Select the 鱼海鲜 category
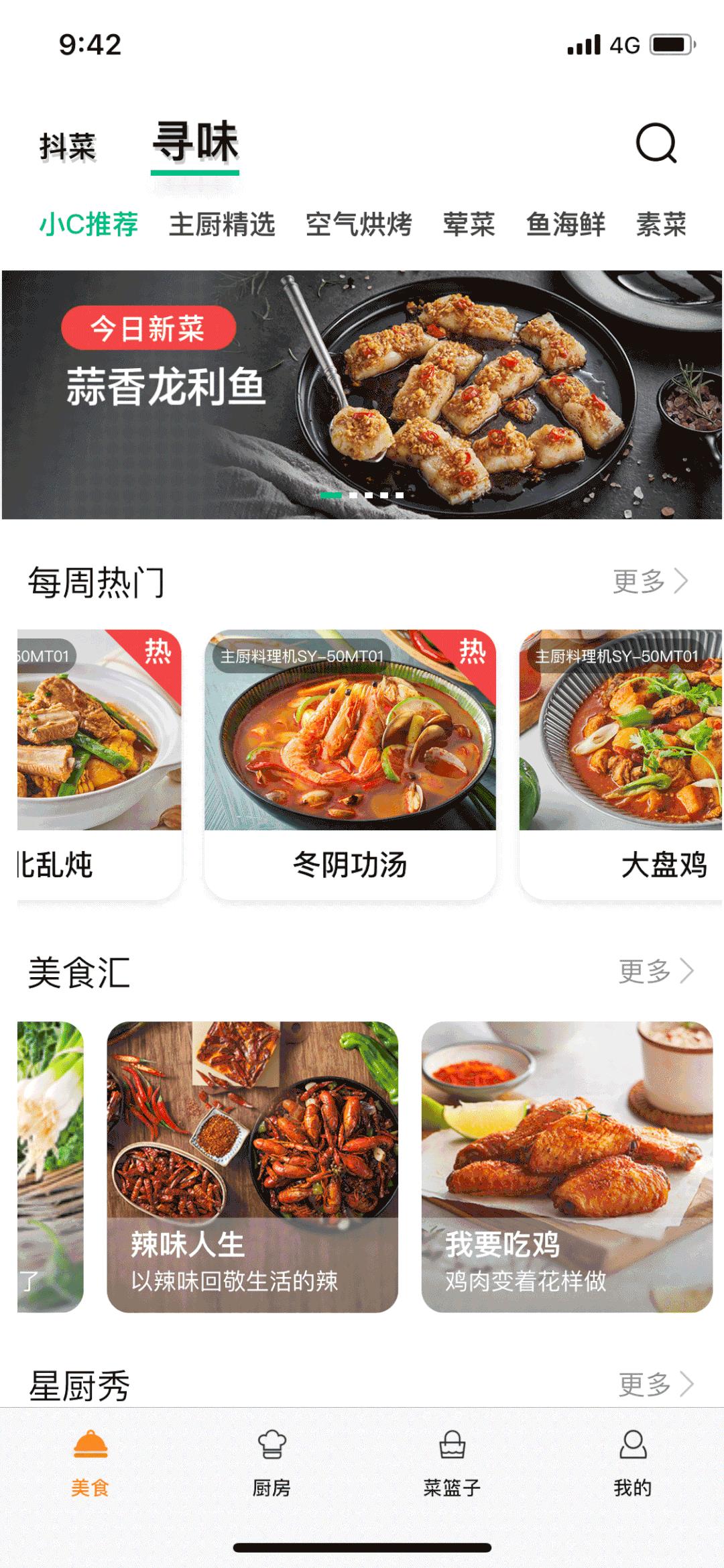Viewport: 724px width, 1568px height. tap(565, 224)
